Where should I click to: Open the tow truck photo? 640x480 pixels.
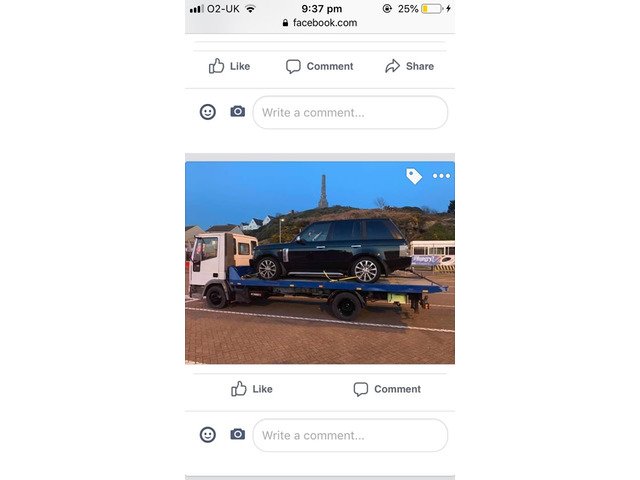click(x=319, y=270)
